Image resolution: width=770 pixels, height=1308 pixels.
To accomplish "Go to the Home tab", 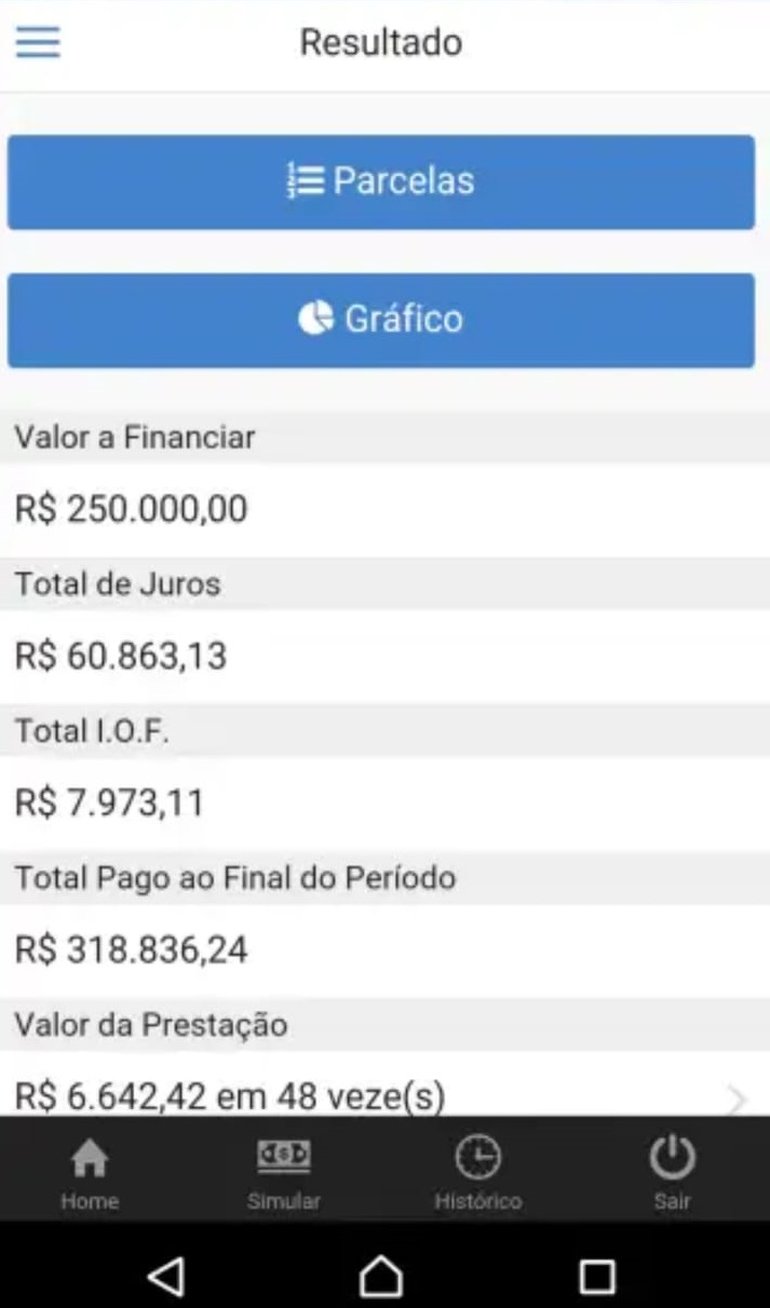I will pyautogui.click(x=90, y=1174).
